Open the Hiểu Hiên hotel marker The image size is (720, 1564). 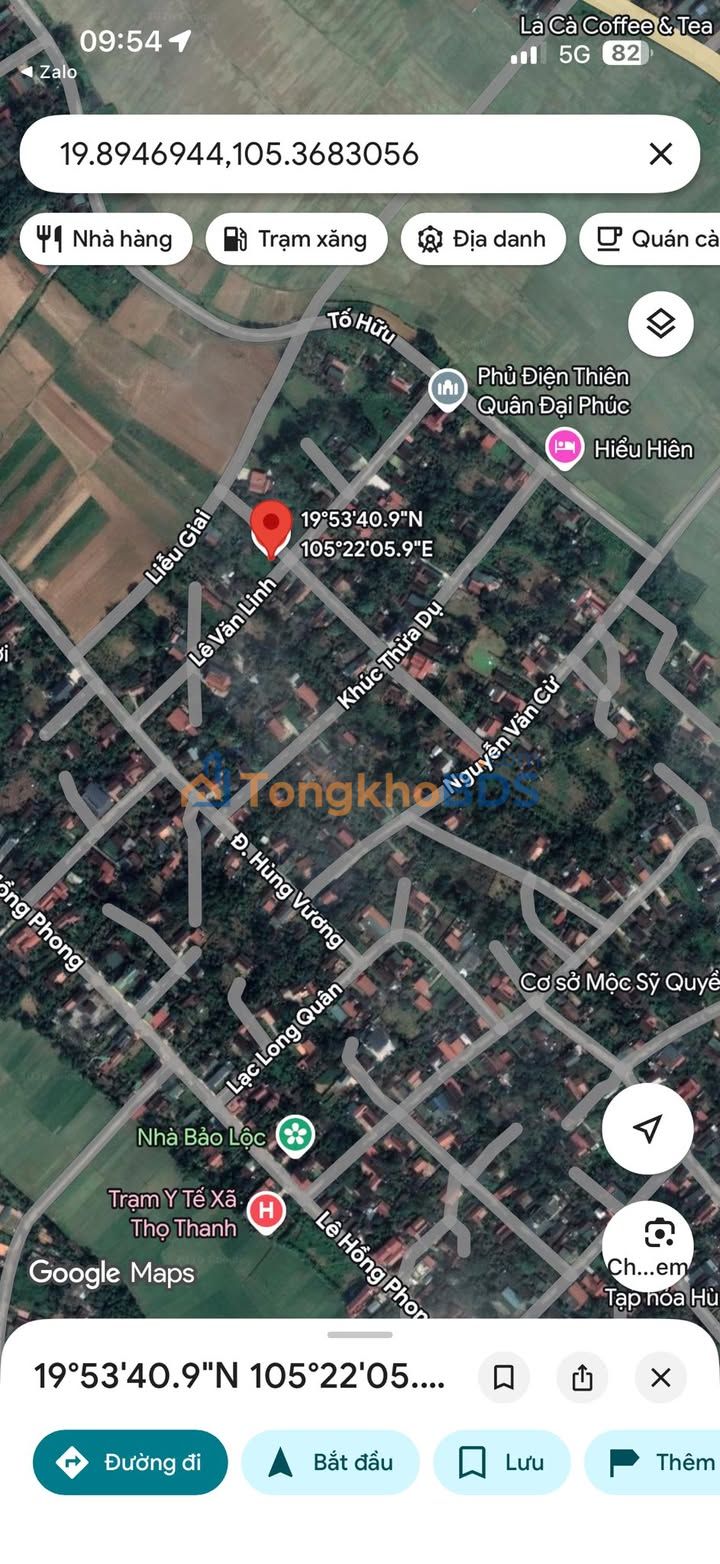[565, 447]
